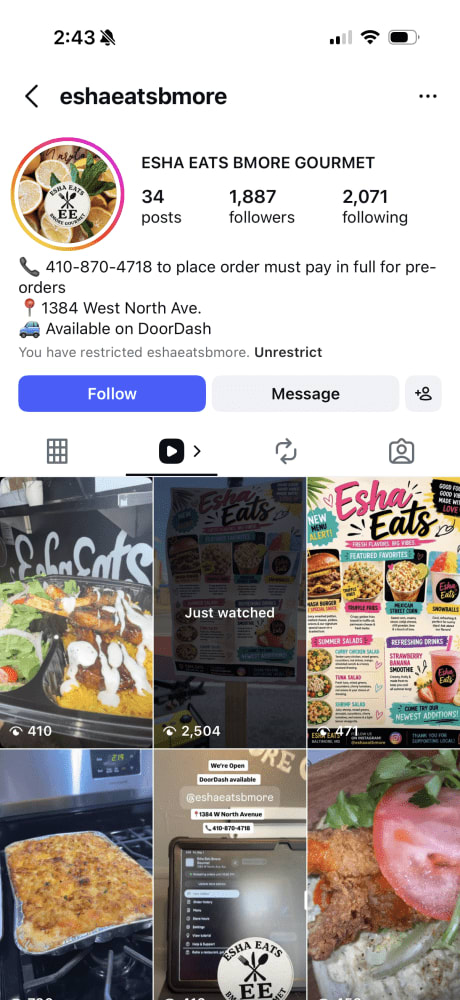Open the Just watched reel
The height and width of the screenshot is (1000, 460).
230,612
